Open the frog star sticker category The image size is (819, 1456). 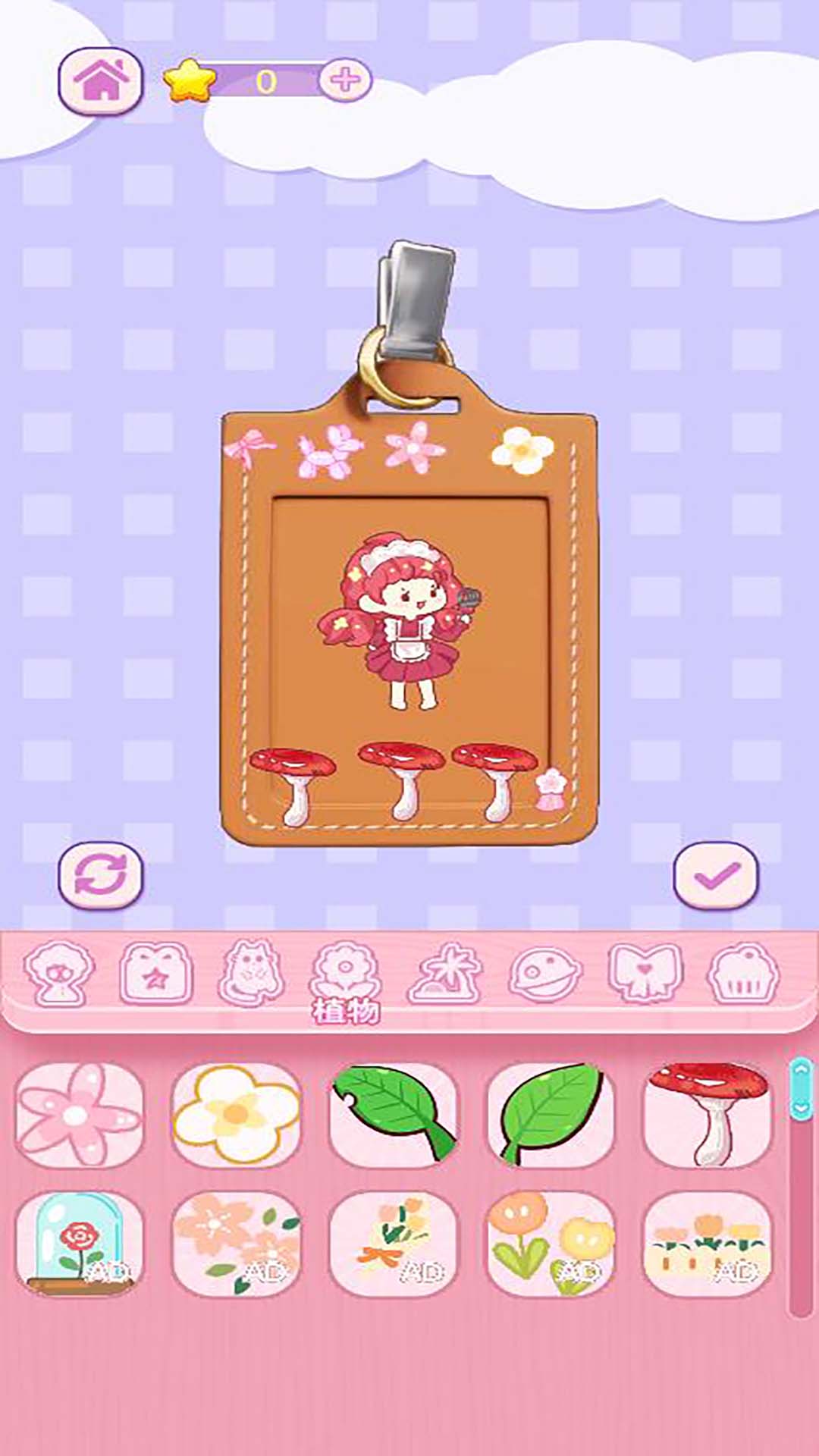tap(156, 974)
